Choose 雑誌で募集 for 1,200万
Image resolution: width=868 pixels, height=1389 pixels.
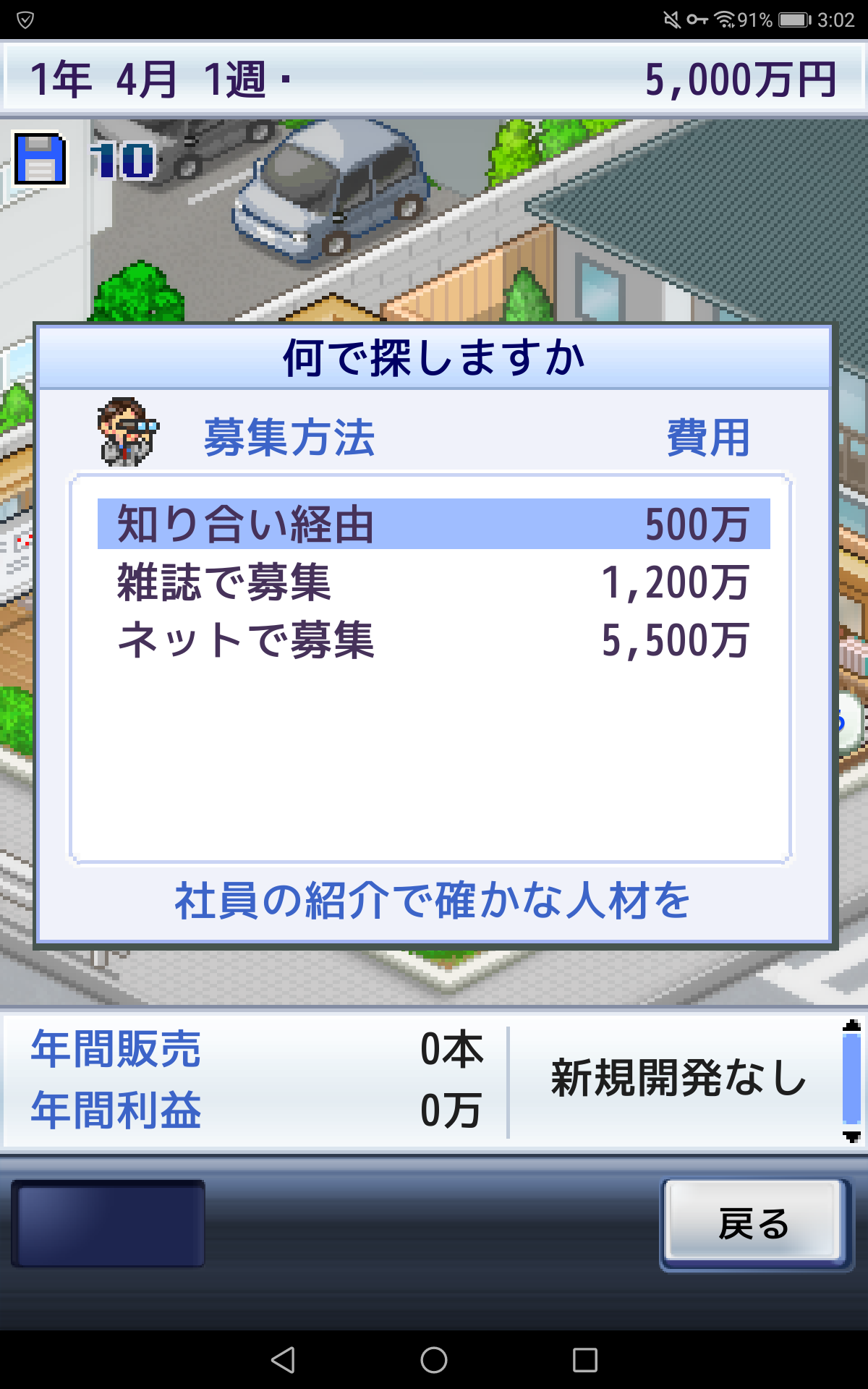tap(433, 582)
